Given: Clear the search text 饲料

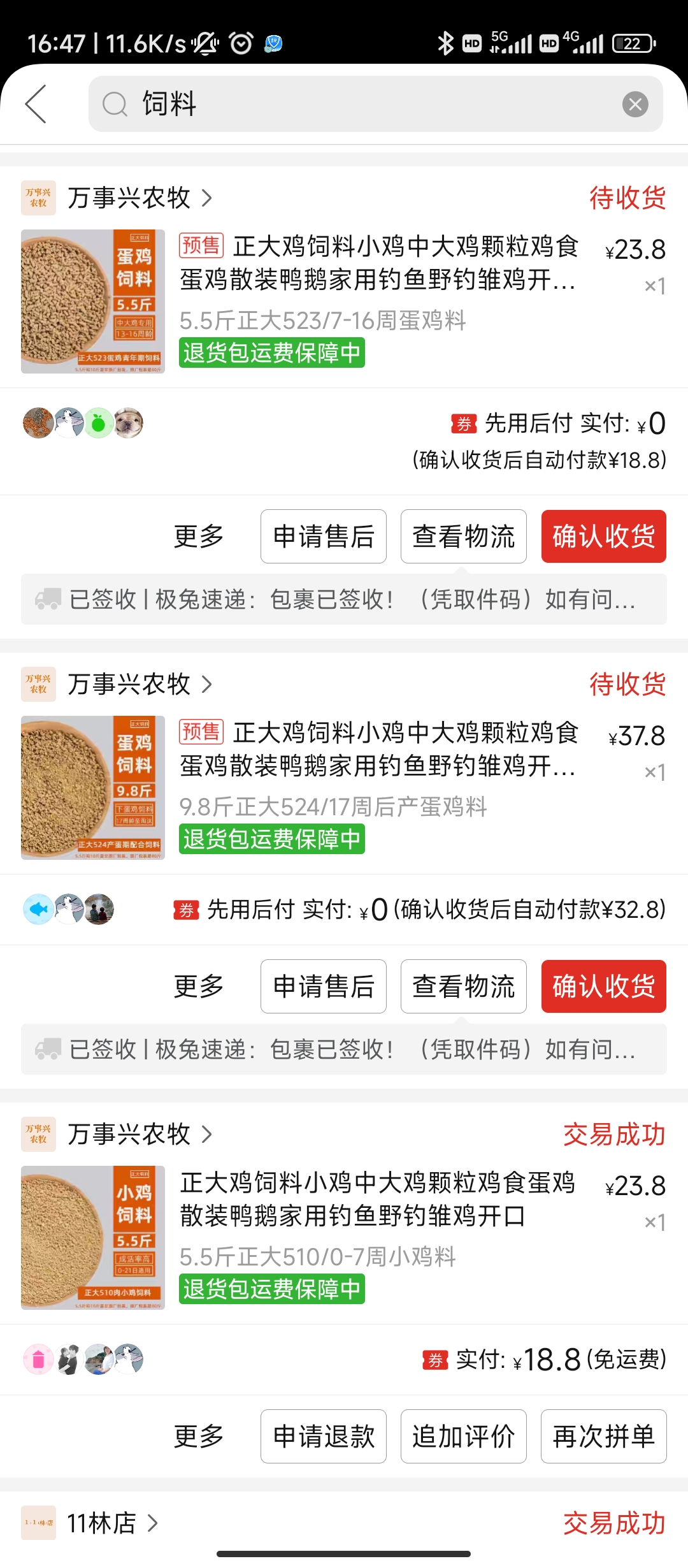Looking at the screenshot, I should point(634,104).
